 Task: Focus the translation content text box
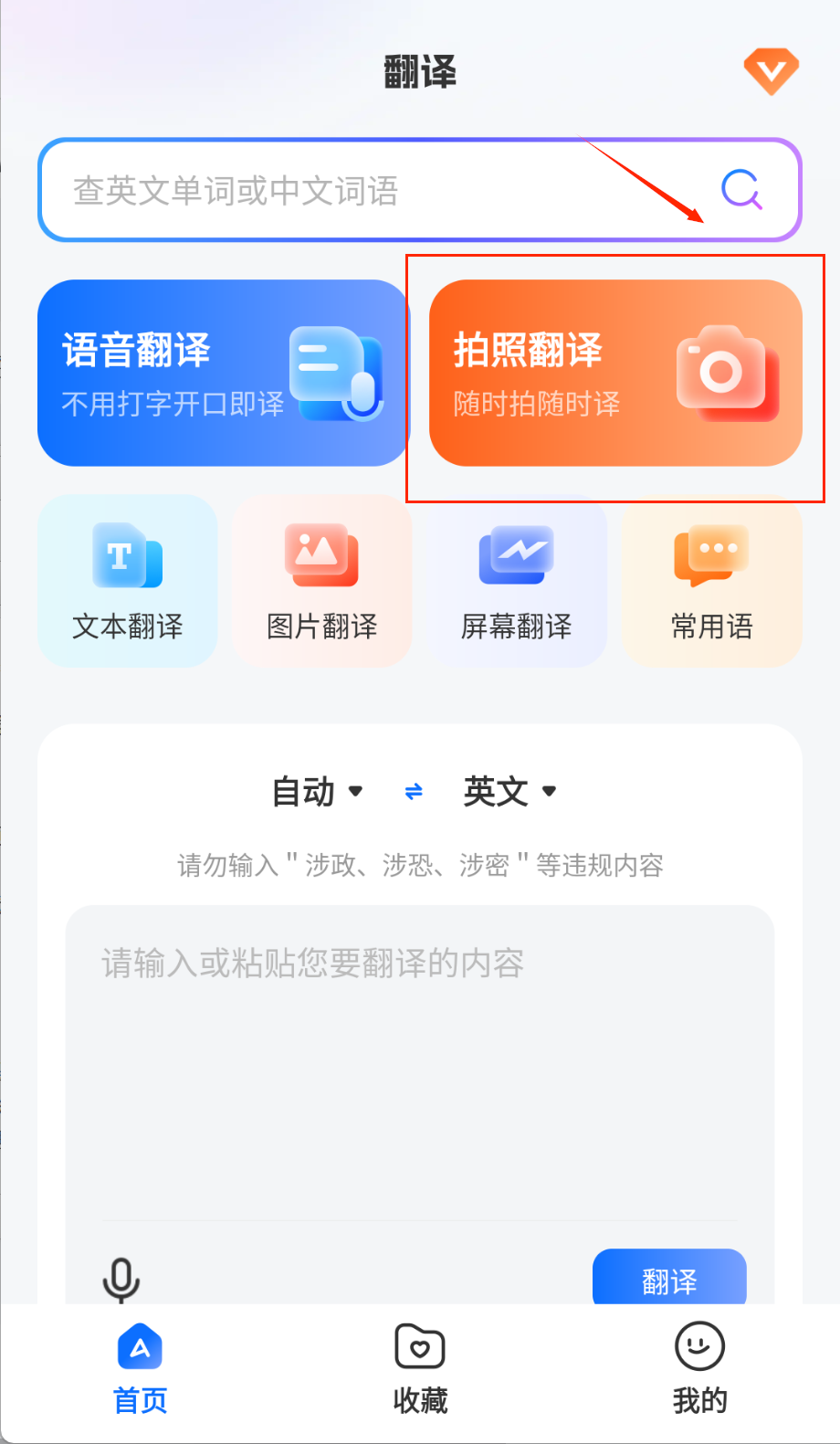[420, 1059]
